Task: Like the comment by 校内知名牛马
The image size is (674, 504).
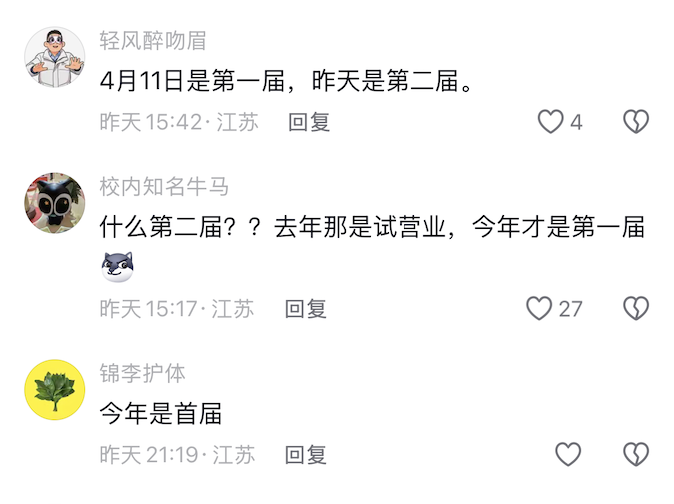Action: (x=540, y=308)
